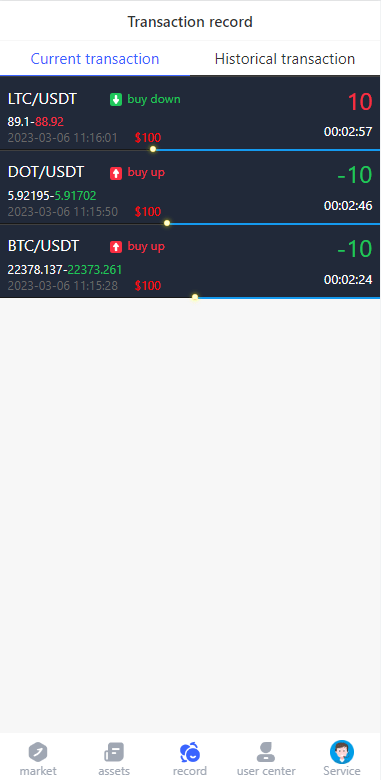
Task: Open the DOT/USDT buy up transaction
Action: [190, 188]
